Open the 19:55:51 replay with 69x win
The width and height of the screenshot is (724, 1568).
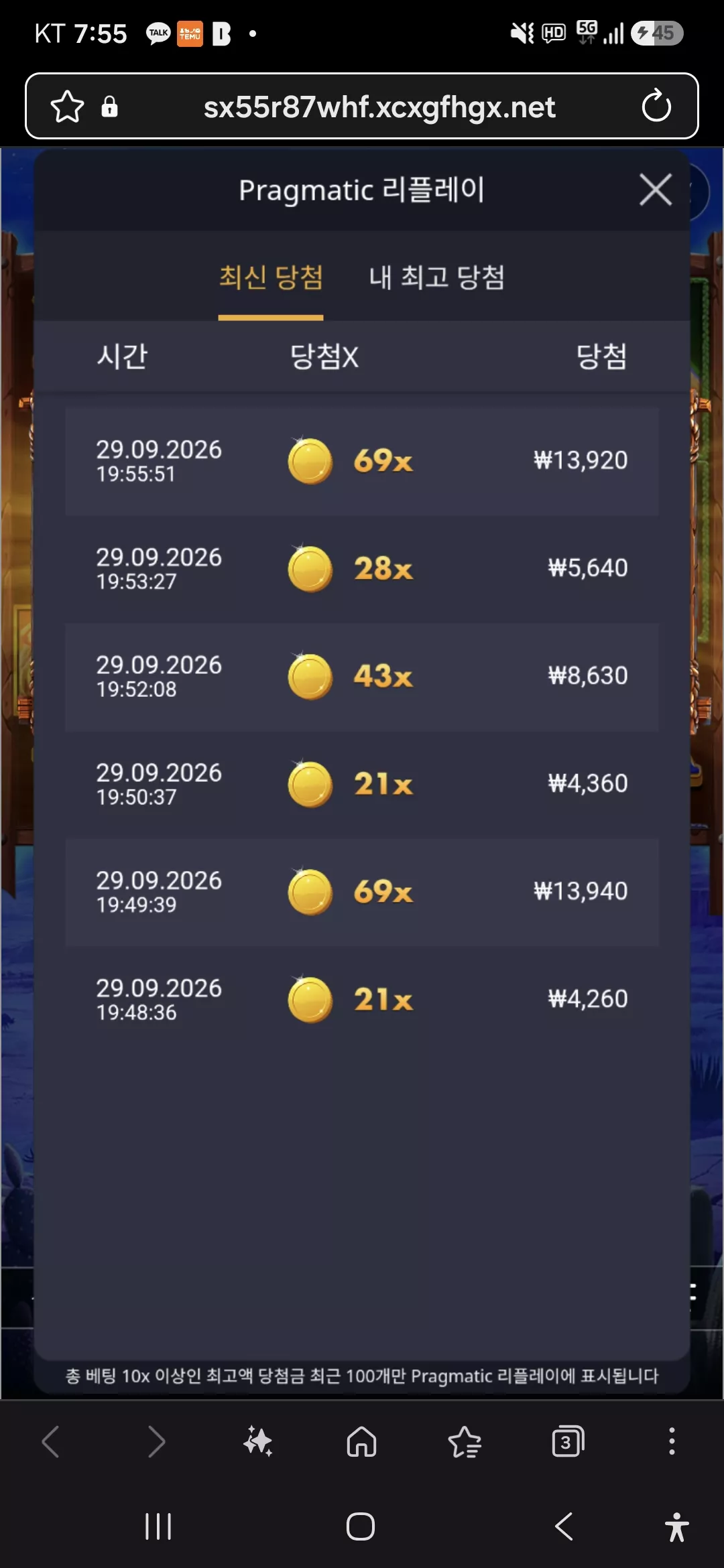362,461
